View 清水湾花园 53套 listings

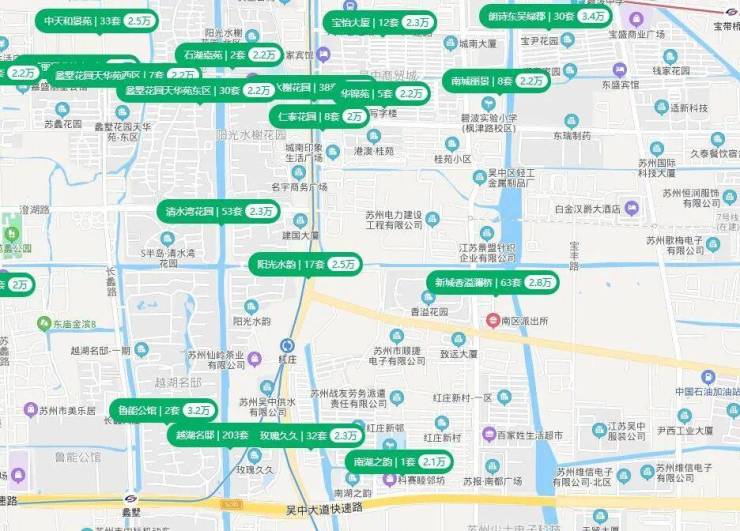tap(219, 211)
